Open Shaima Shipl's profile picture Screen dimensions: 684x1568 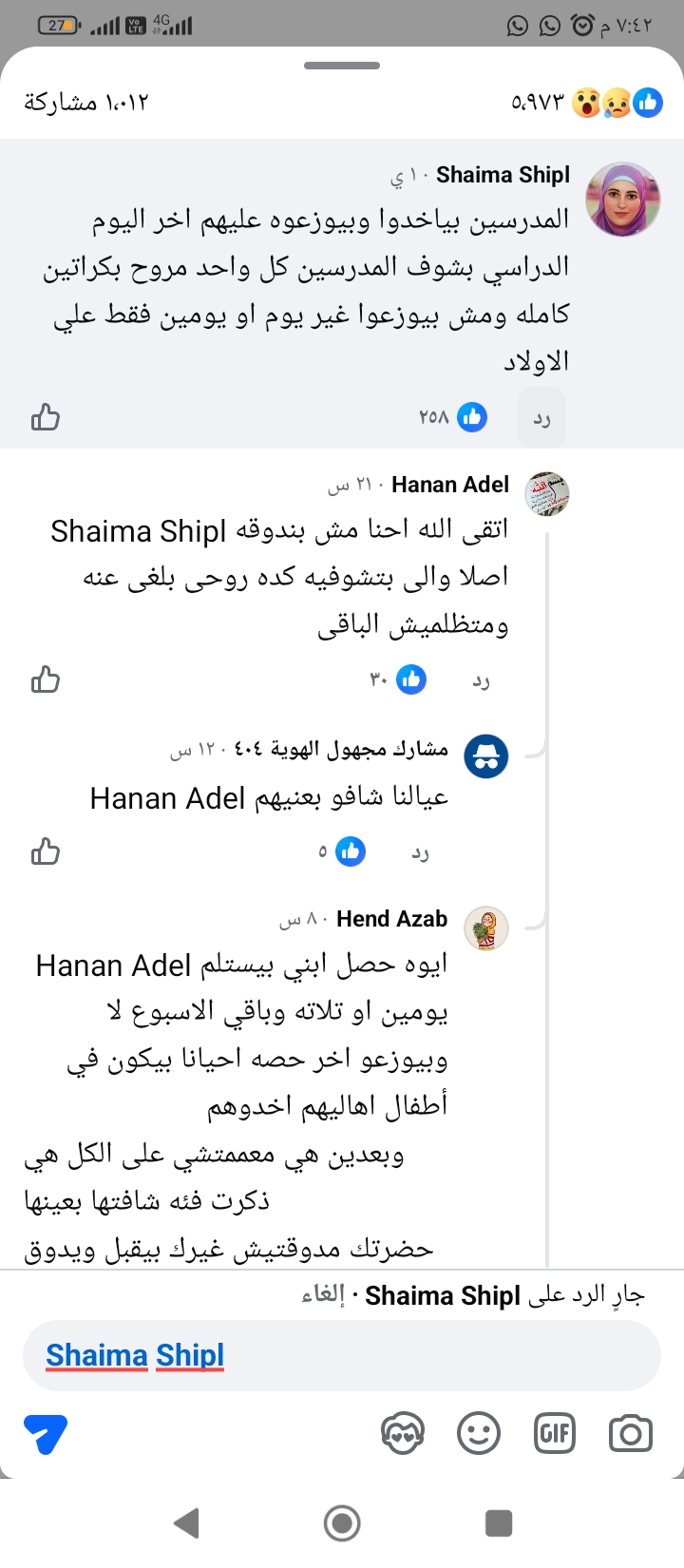pyautogui.click(x=622, y=200)
